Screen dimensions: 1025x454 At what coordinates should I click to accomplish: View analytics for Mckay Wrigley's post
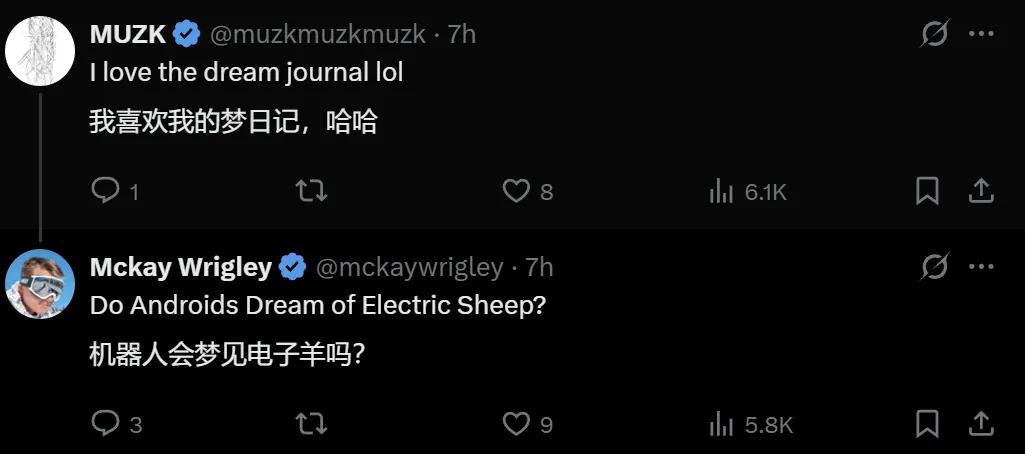coord(722,424)
